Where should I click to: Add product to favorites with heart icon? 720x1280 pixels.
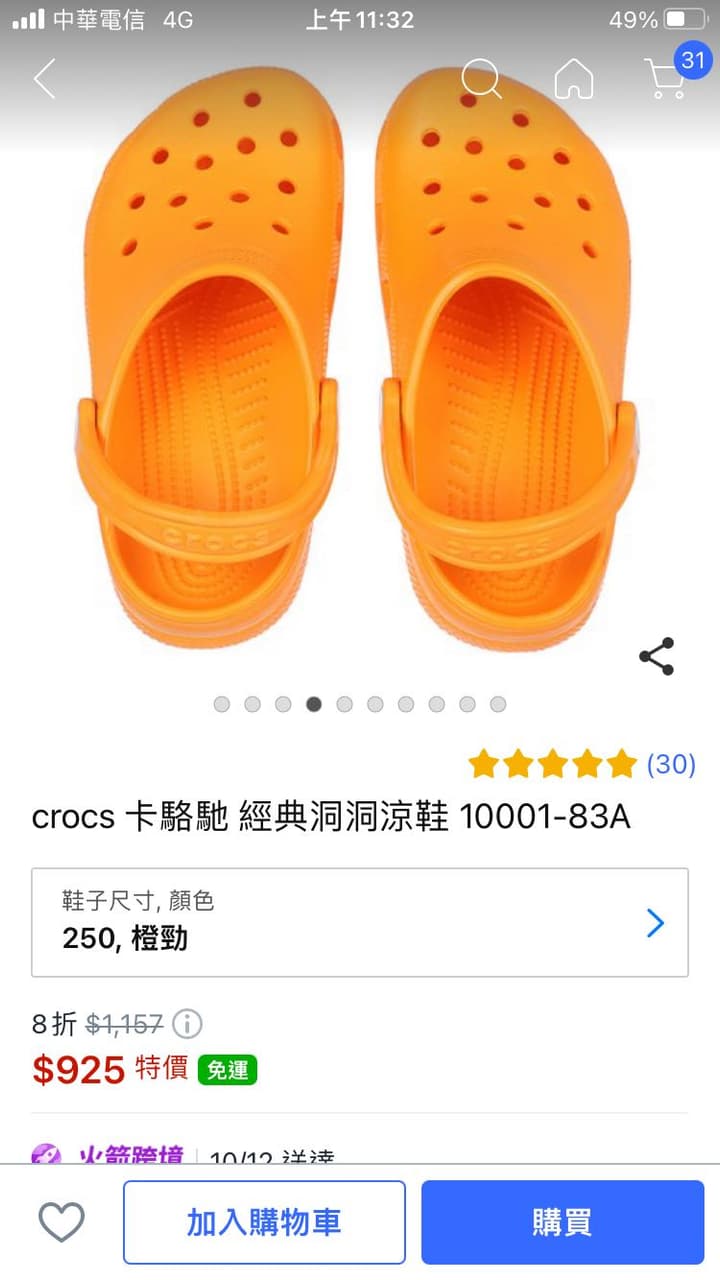(x=62, y=1221)
